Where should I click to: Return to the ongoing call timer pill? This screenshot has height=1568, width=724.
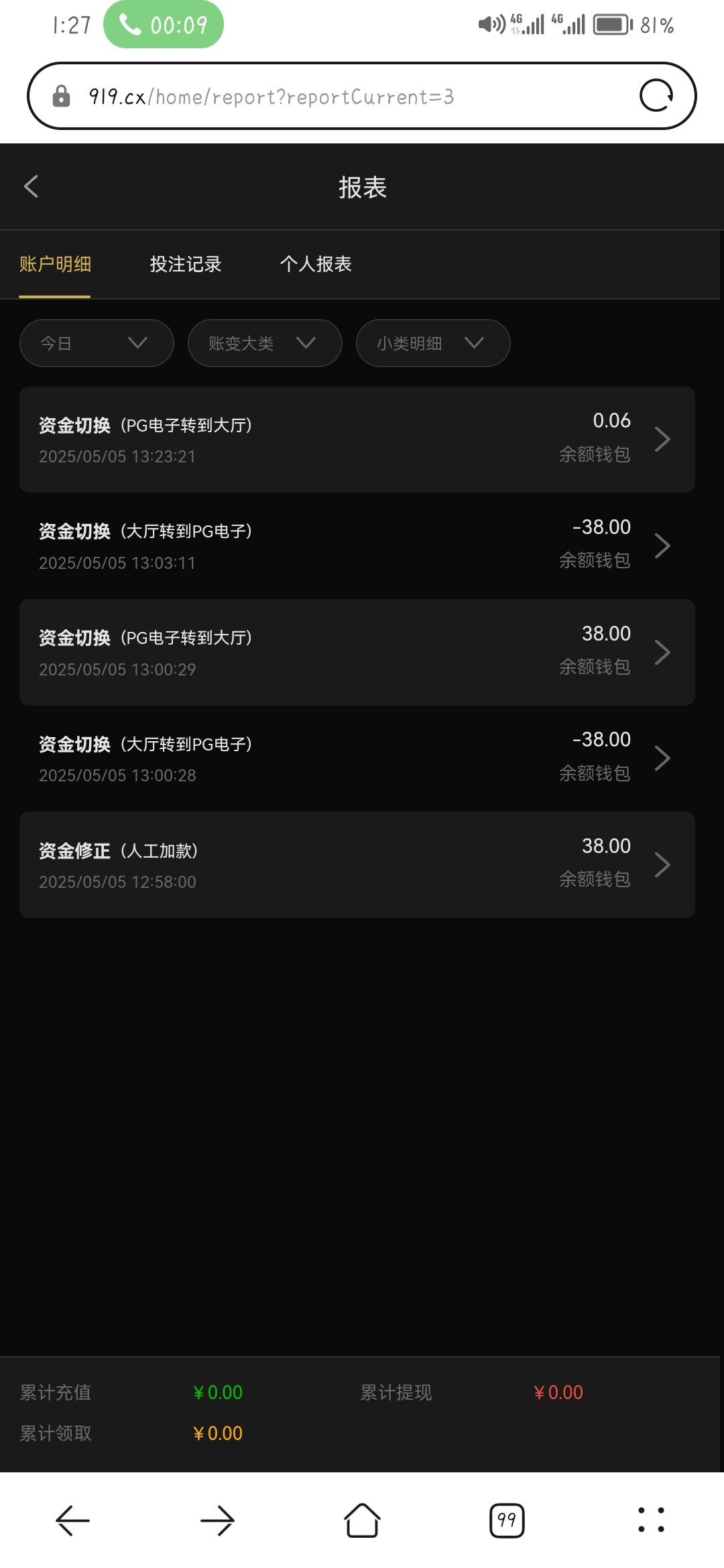click(164, 25)
